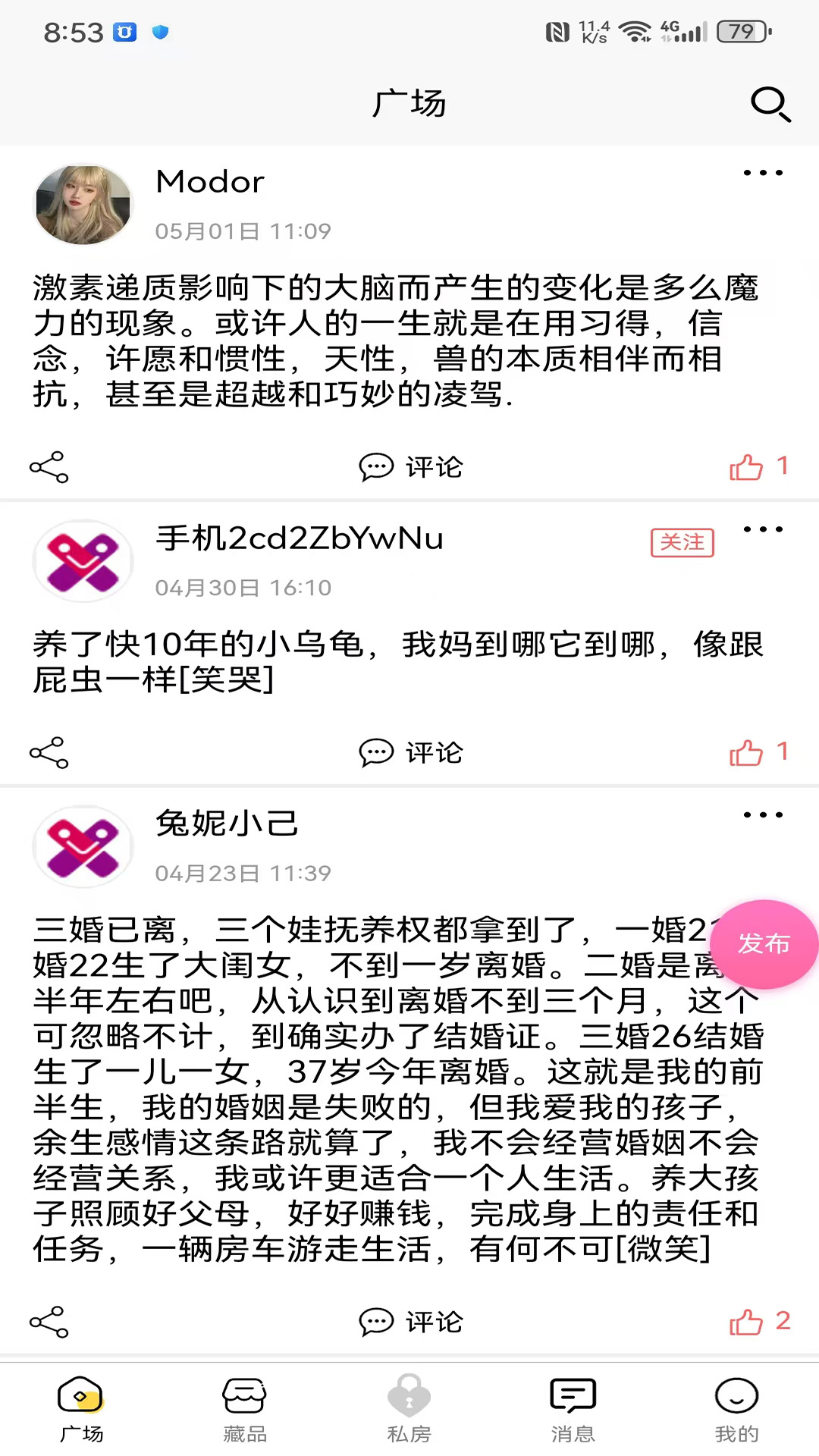Open Modor's profile avatar
This screenshot has height=1456, width=819.
pos(83,205)
